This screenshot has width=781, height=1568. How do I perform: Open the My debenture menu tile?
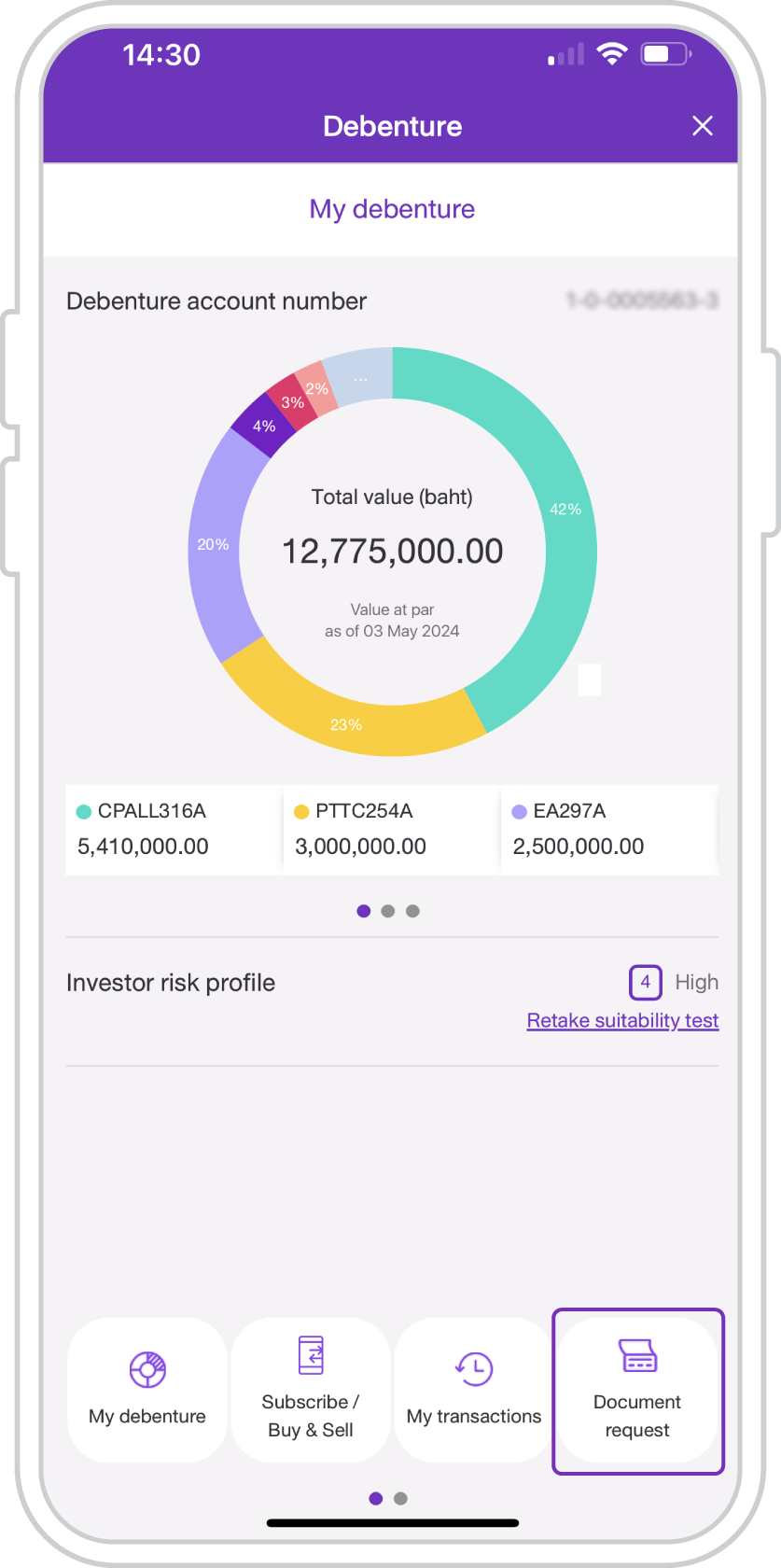[147, 1390]
